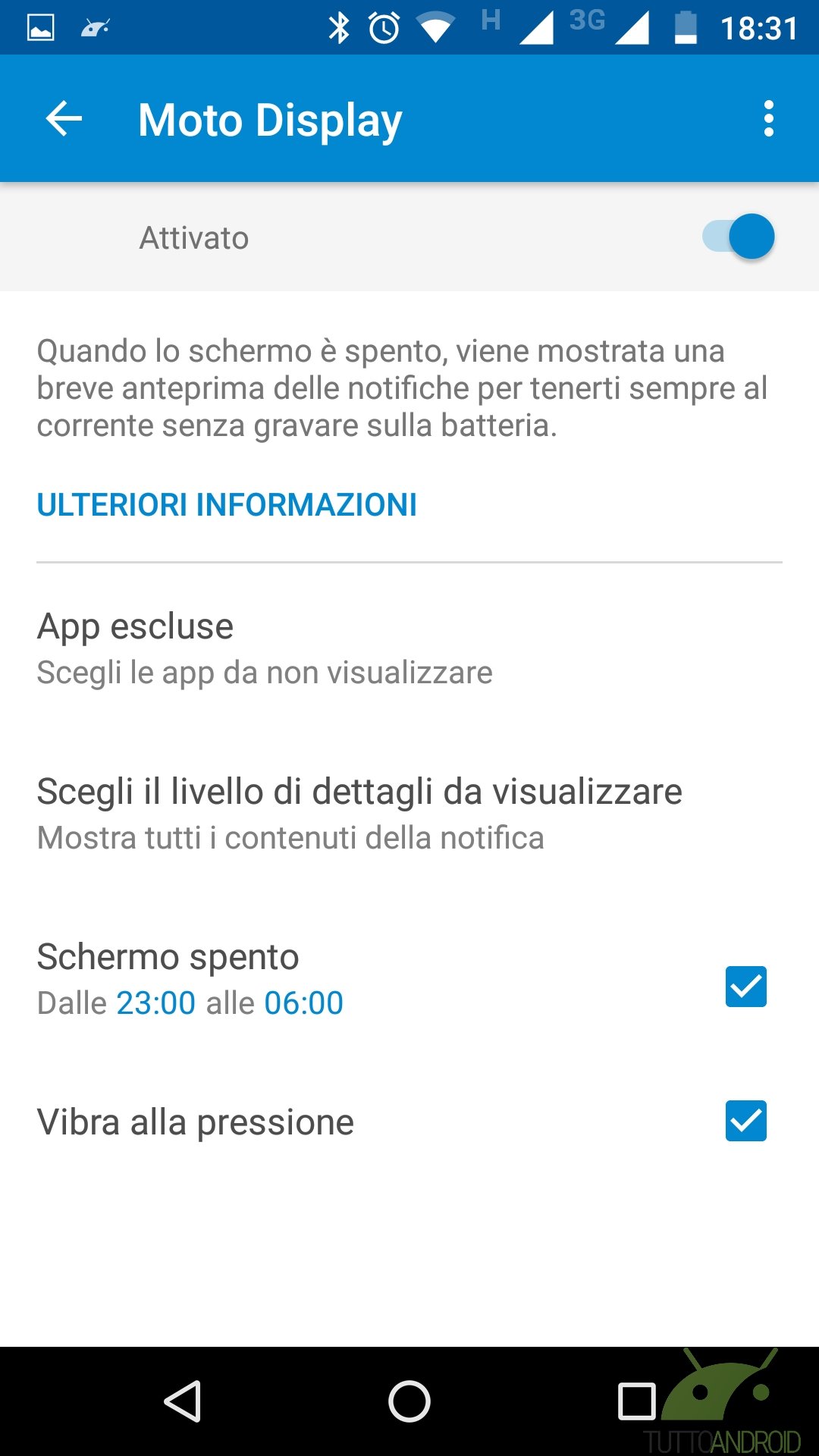819x1456 pixels.
Task: Tap the system home button
Action: [409, 1401]
